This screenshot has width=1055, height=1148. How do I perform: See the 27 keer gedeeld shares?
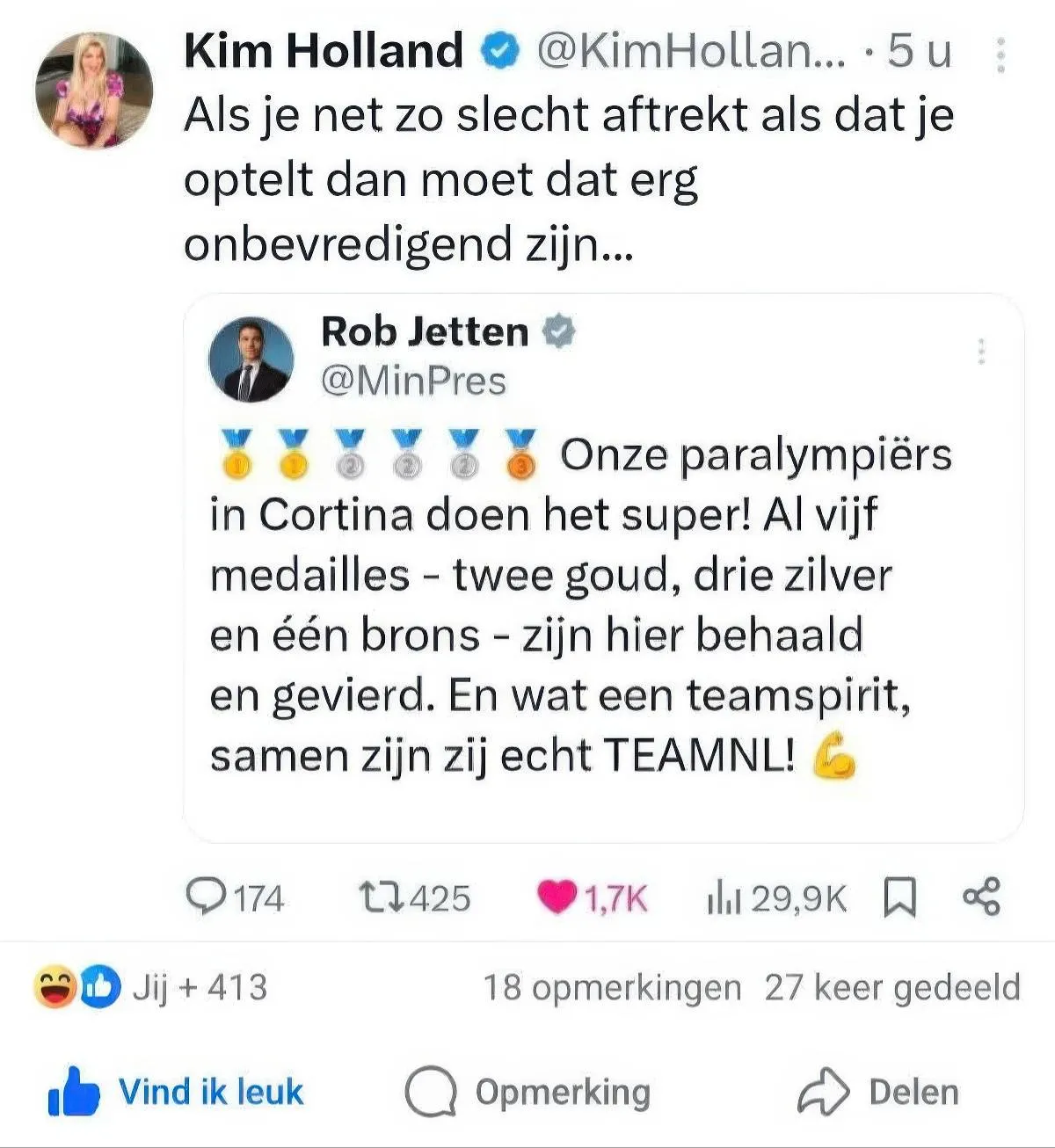pyautogui.click(x=891, y=987)
